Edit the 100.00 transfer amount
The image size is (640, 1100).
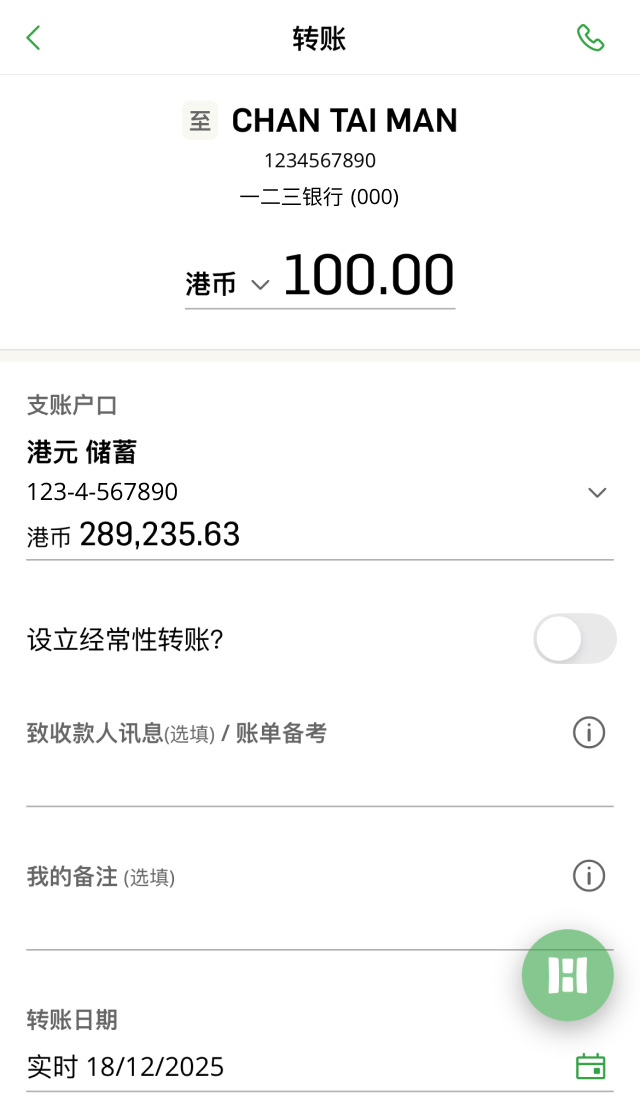coord(368,276)
